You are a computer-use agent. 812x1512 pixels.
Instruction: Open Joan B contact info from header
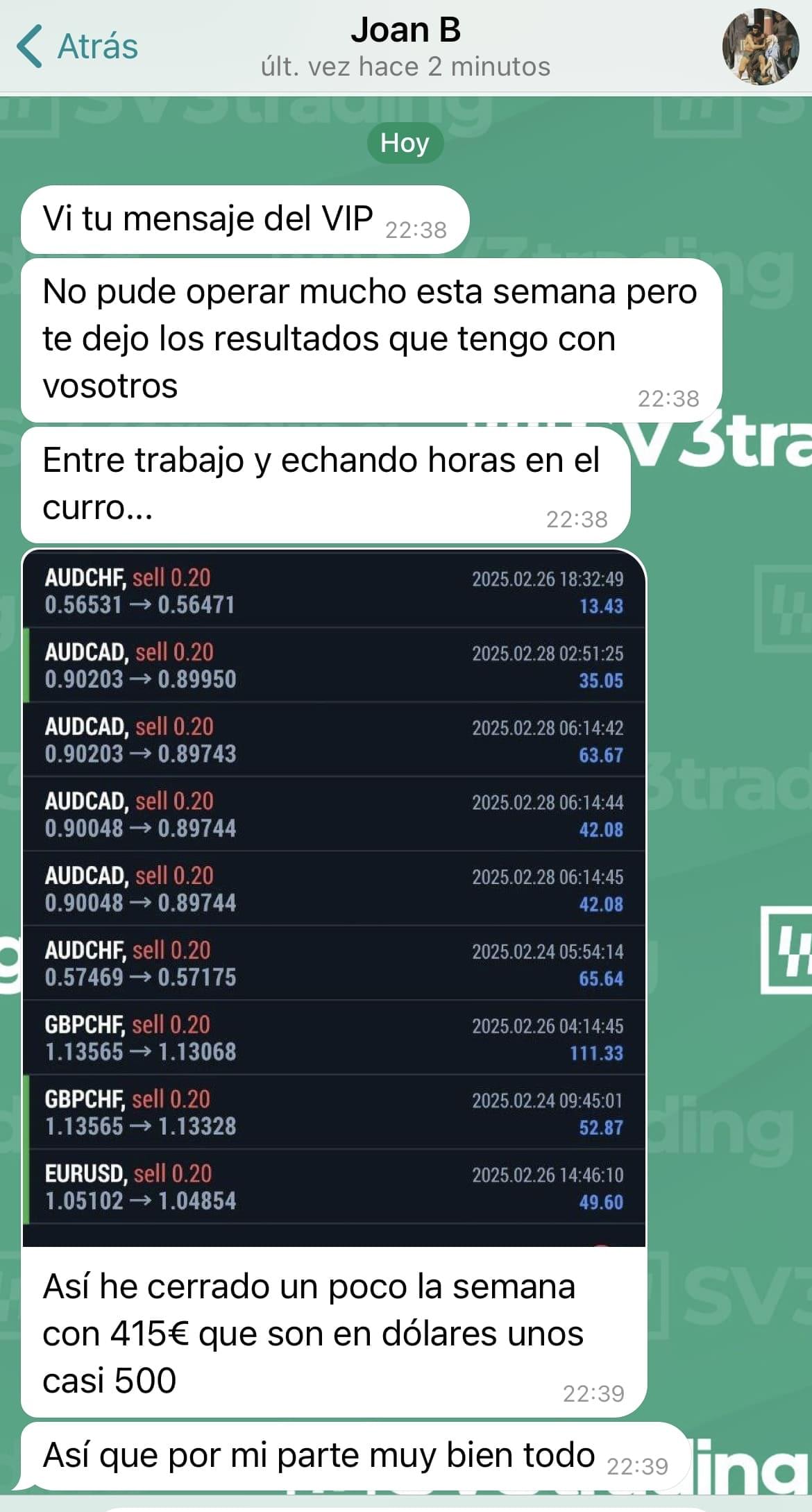click(405, 46)
